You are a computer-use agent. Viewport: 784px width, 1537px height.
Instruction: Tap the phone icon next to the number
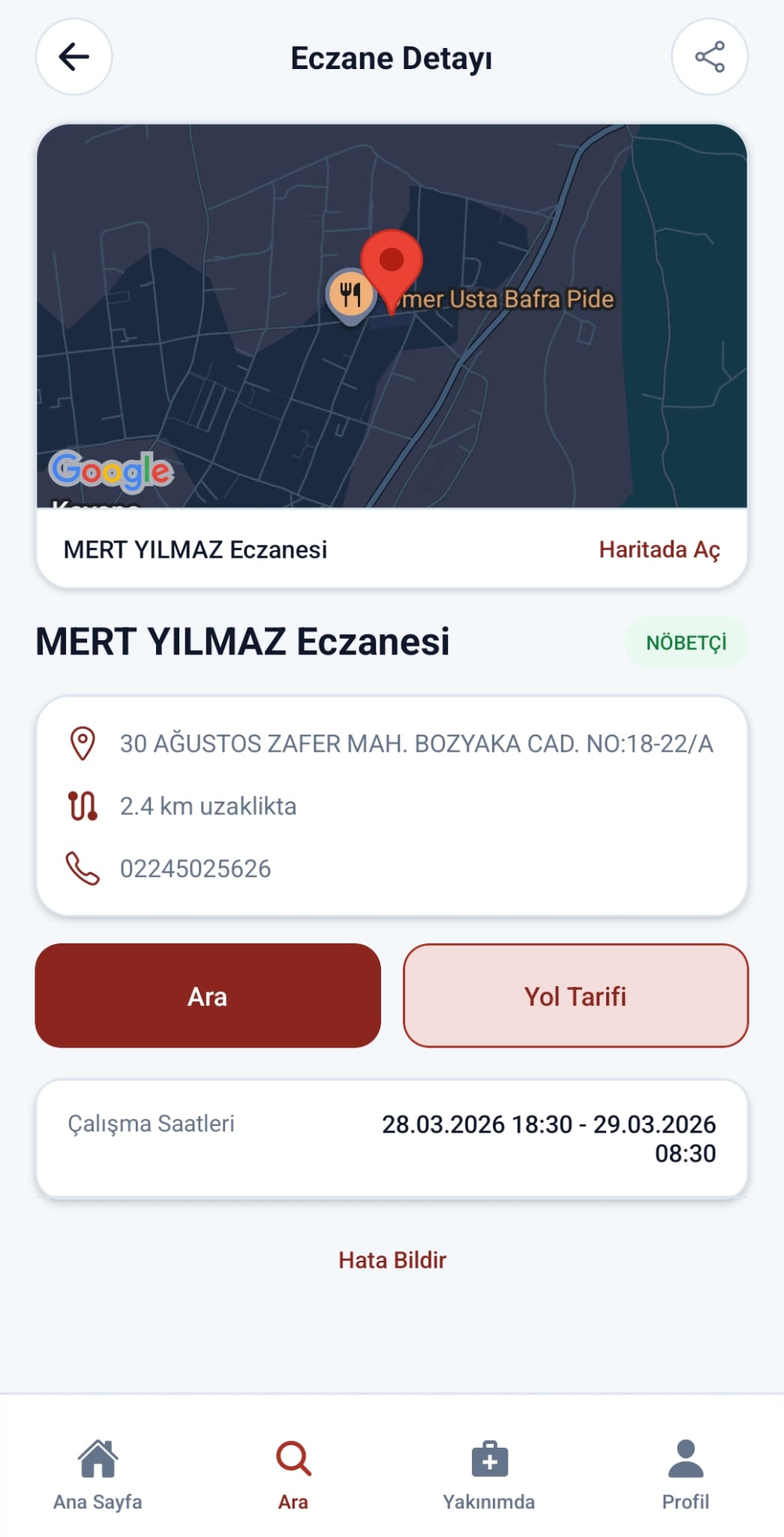pos(82,868)
